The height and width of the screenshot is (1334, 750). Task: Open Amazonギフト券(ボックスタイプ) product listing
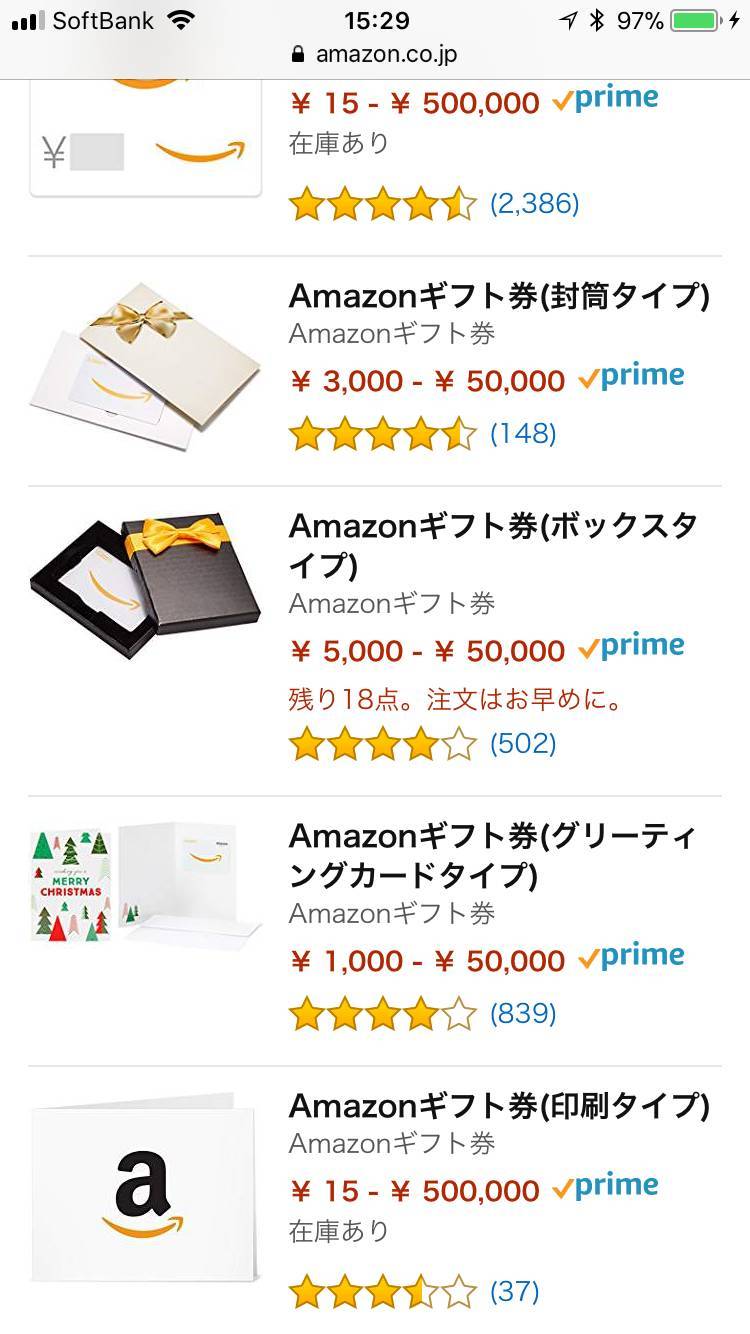[492, 545]
